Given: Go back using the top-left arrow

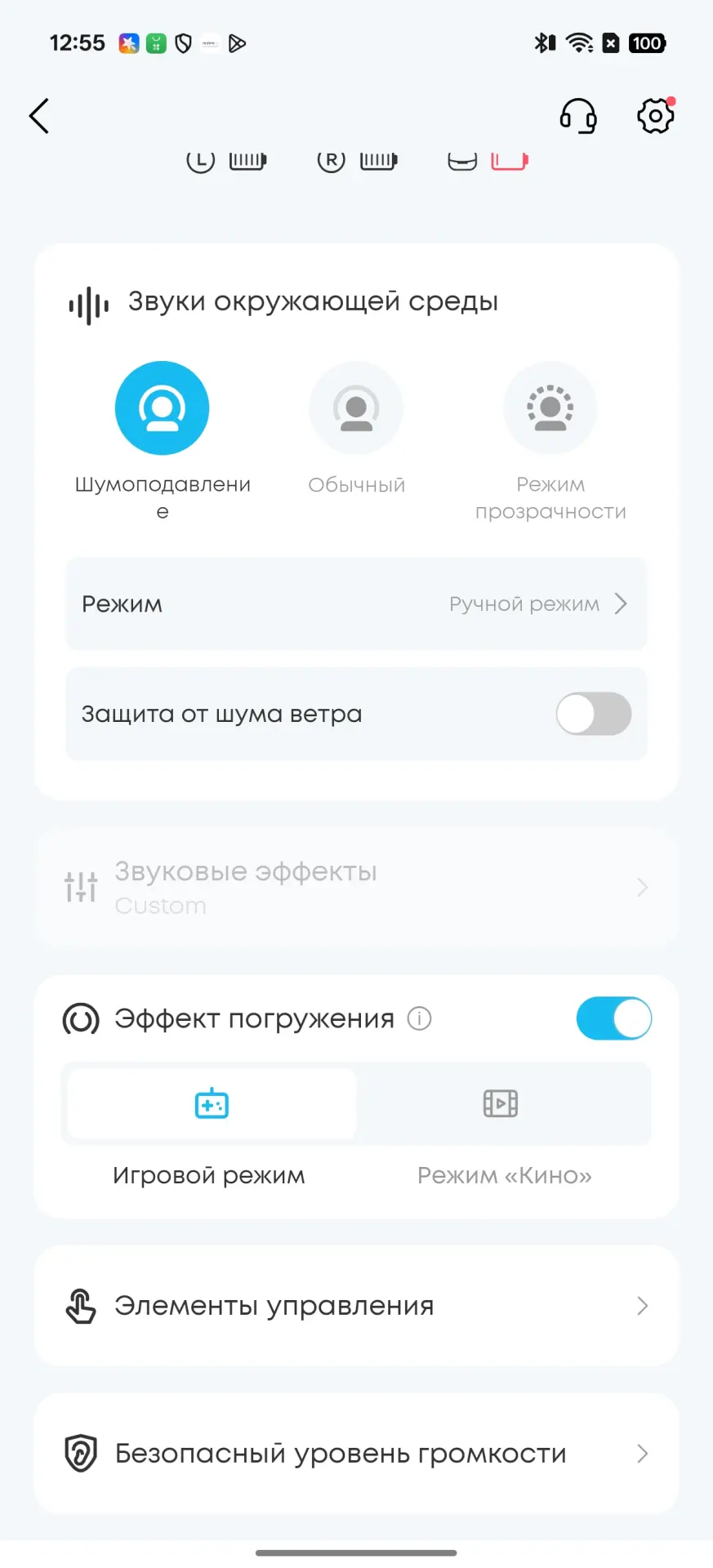Looking at the screenshot, I should point(39,116).
